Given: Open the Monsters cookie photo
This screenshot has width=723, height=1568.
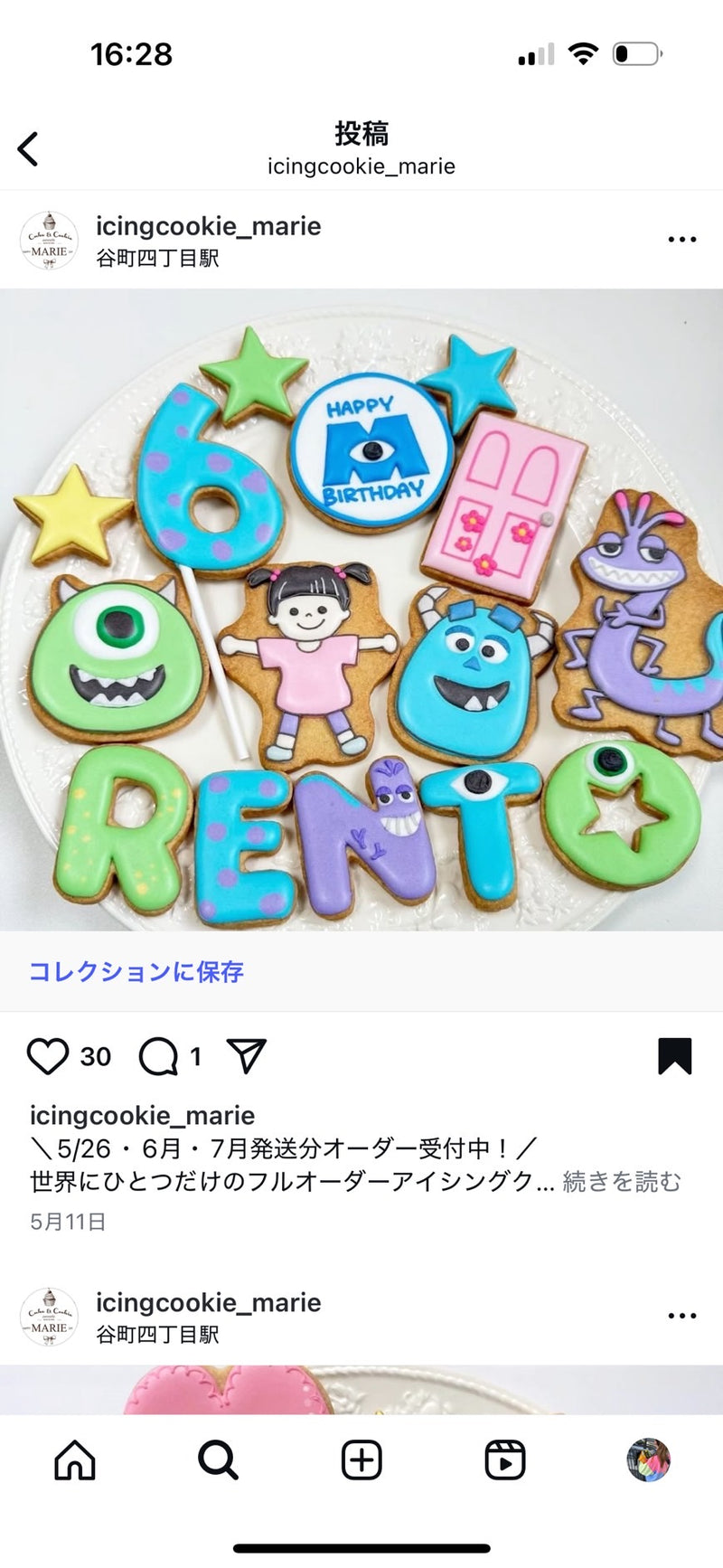Looking at the screenshot, I should pos(361,610).
